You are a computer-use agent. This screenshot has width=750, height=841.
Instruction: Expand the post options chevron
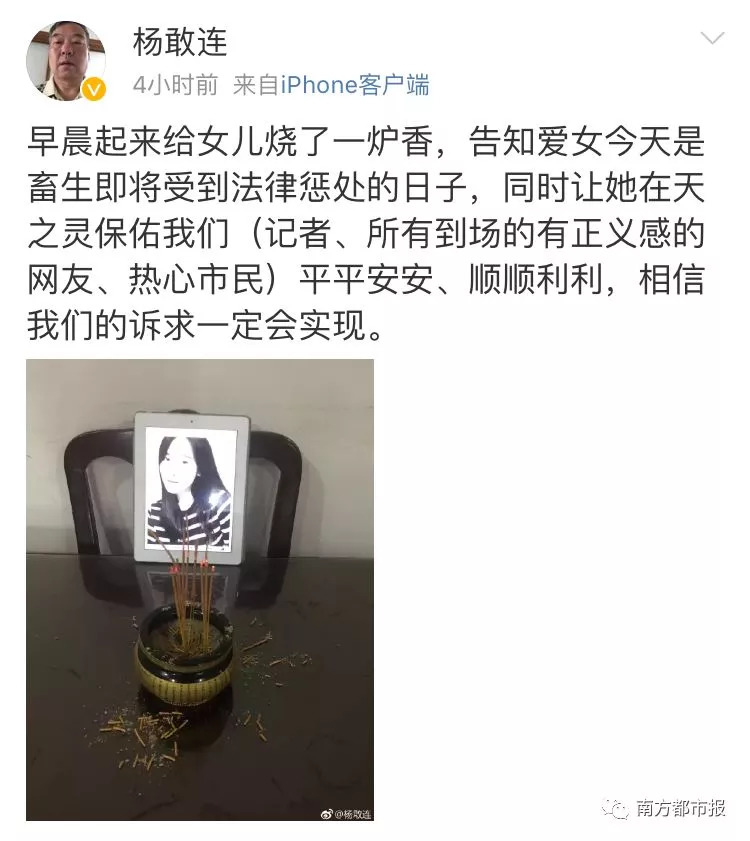click(712, 39)
